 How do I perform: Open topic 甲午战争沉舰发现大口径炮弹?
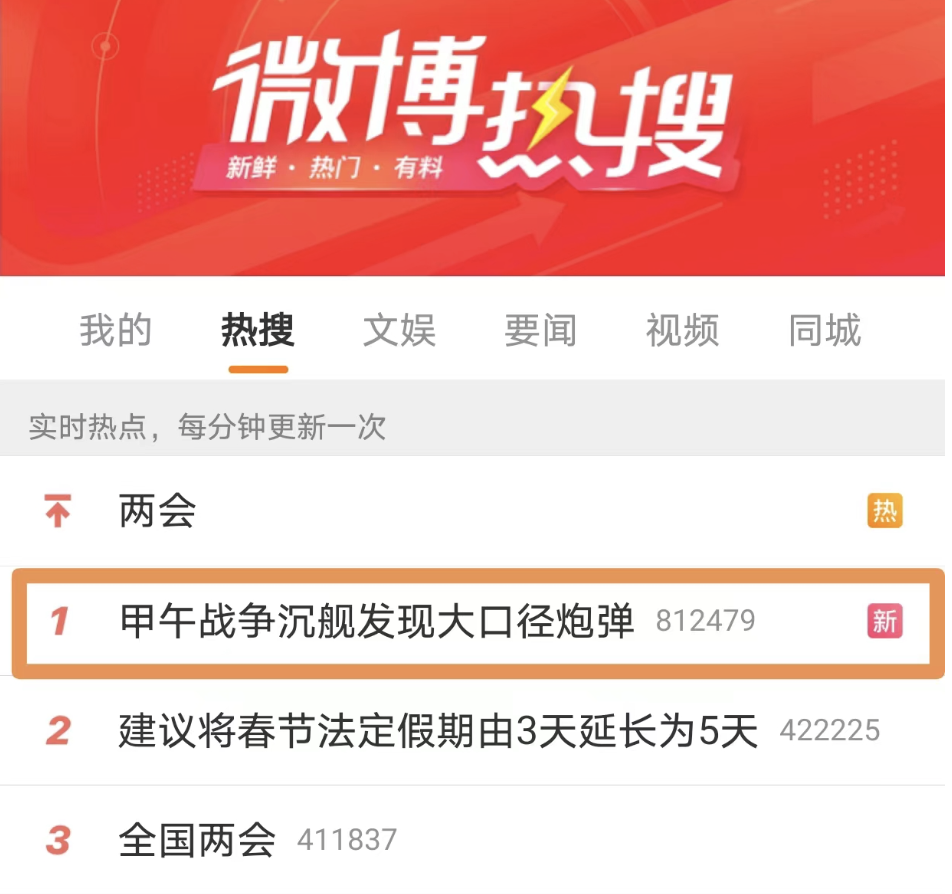pos(377,622)
